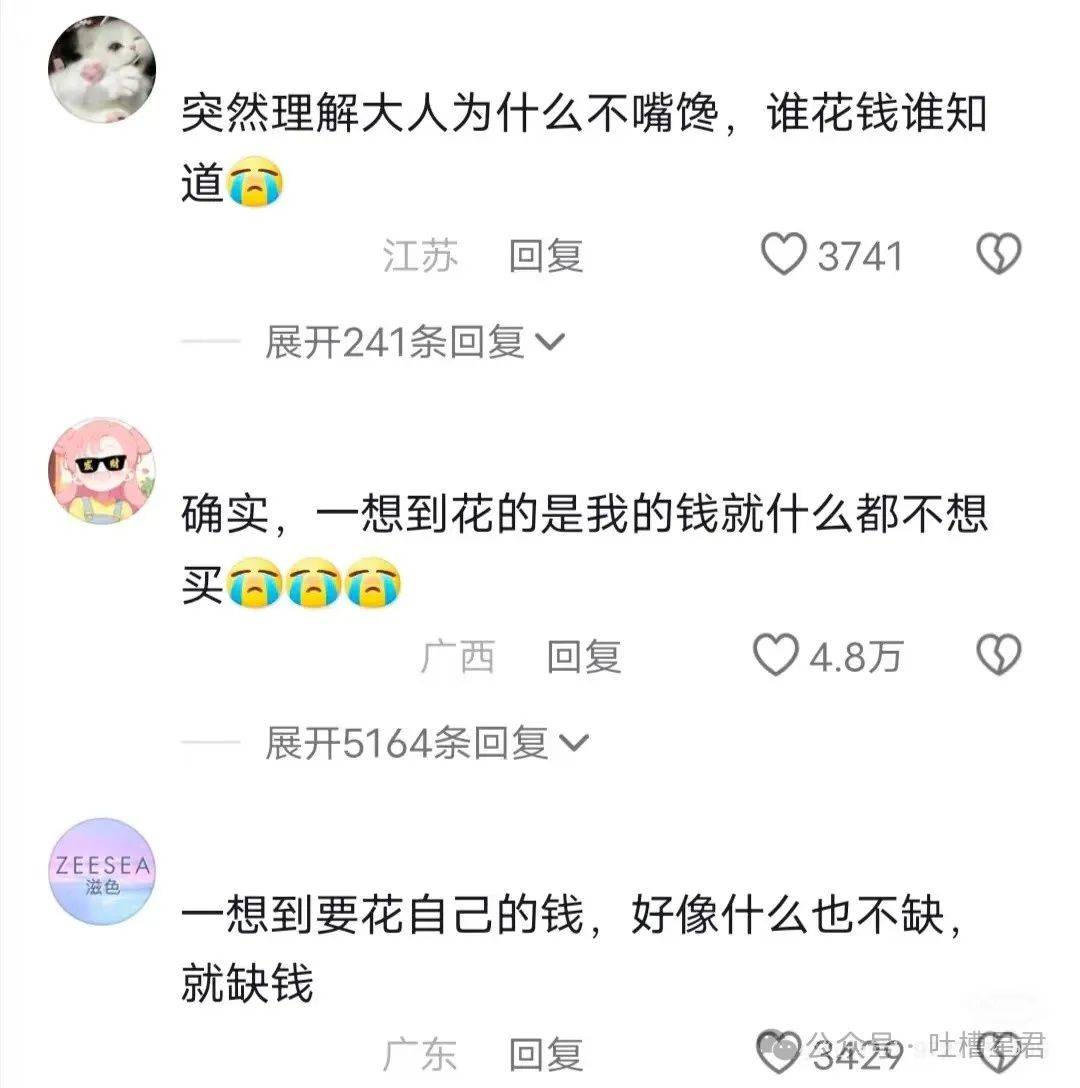Like the comment from 广西
The width and height of the screenshot is (1080, 1088).
(775, 656)
